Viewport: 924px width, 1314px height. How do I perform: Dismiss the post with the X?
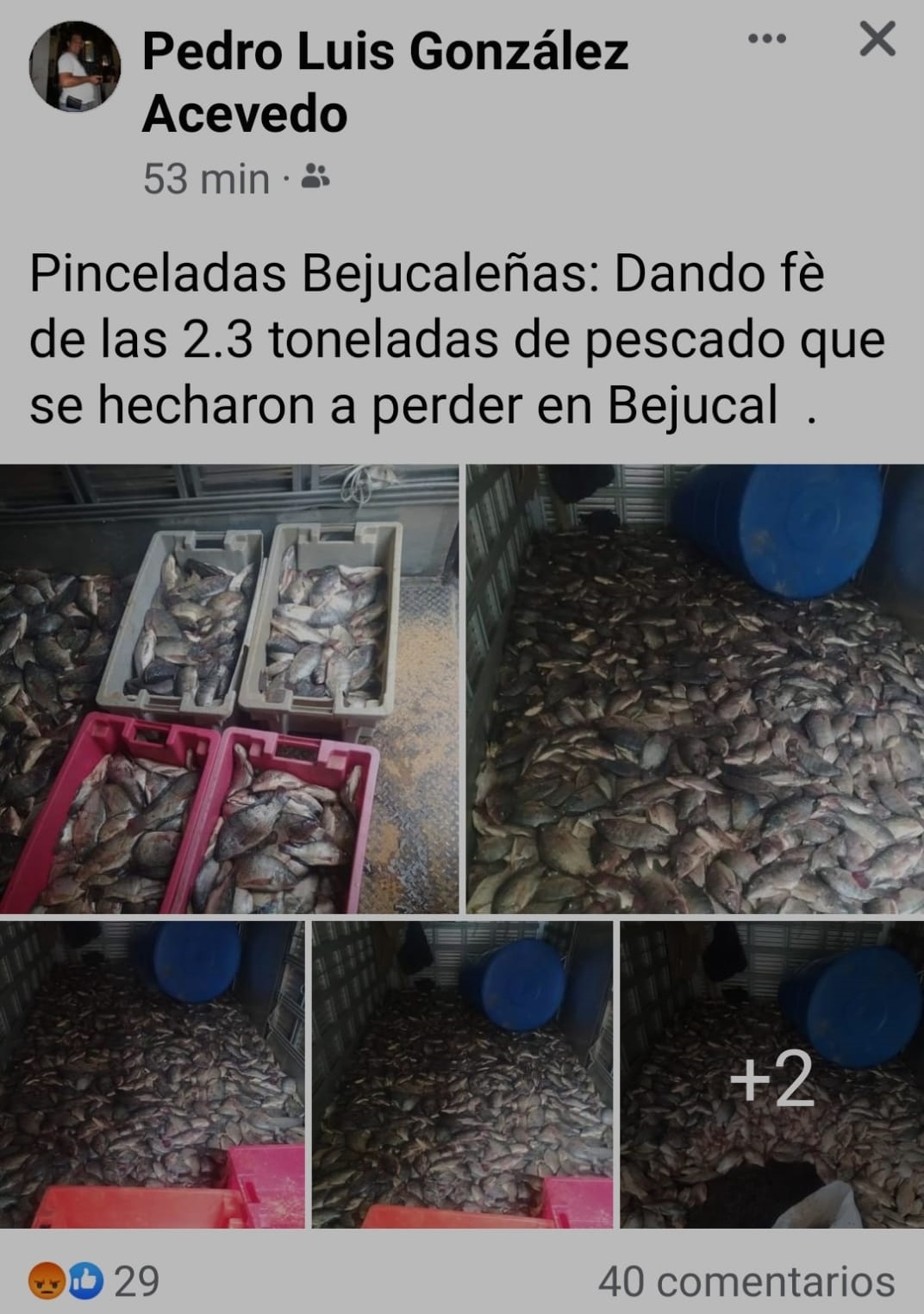877,40
